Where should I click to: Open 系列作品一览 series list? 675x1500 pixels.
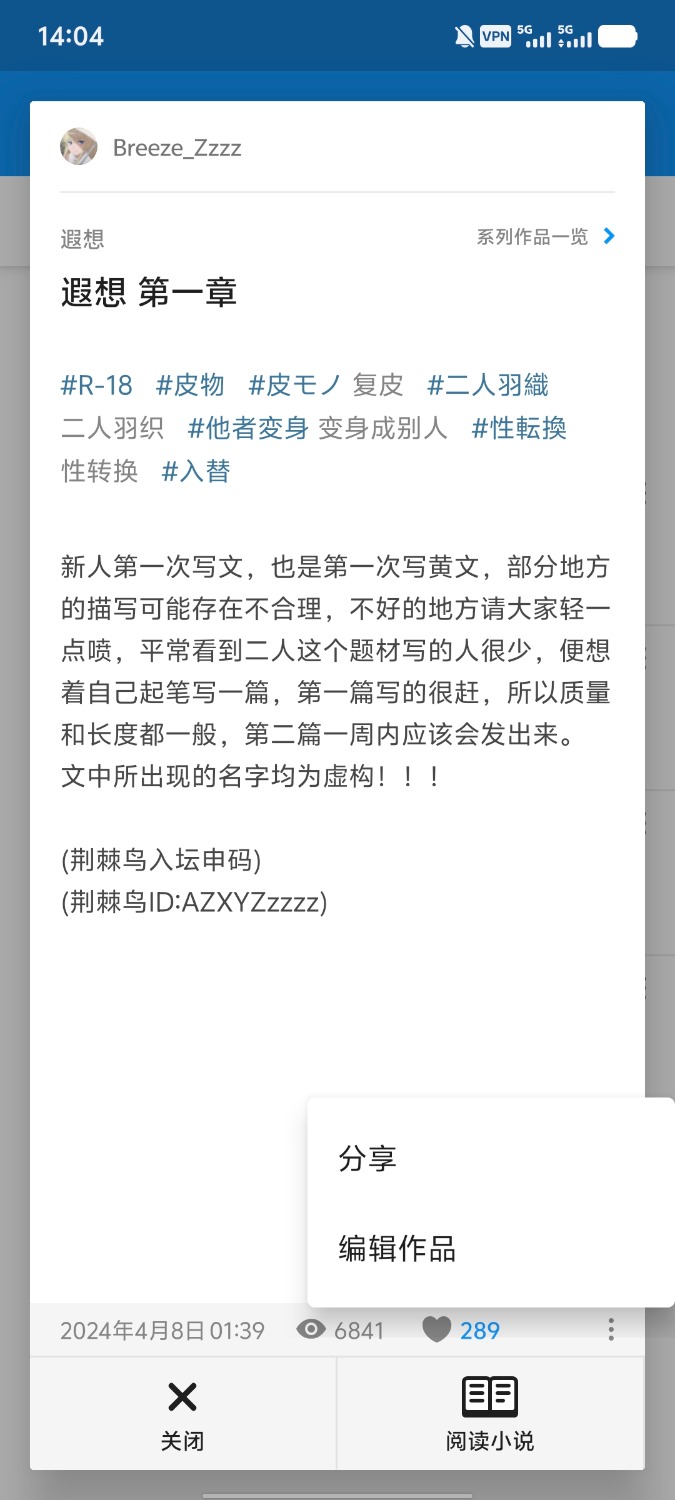(546, 237)
